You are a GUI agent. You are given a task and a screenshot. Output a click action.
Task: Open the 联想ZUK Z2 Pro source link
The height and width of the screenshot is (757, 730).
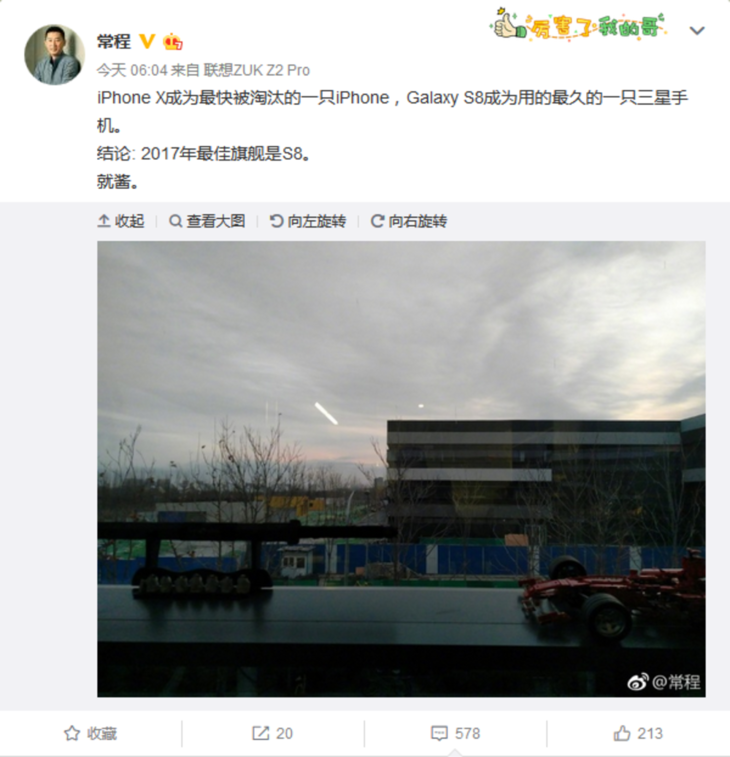pos(257,70)
